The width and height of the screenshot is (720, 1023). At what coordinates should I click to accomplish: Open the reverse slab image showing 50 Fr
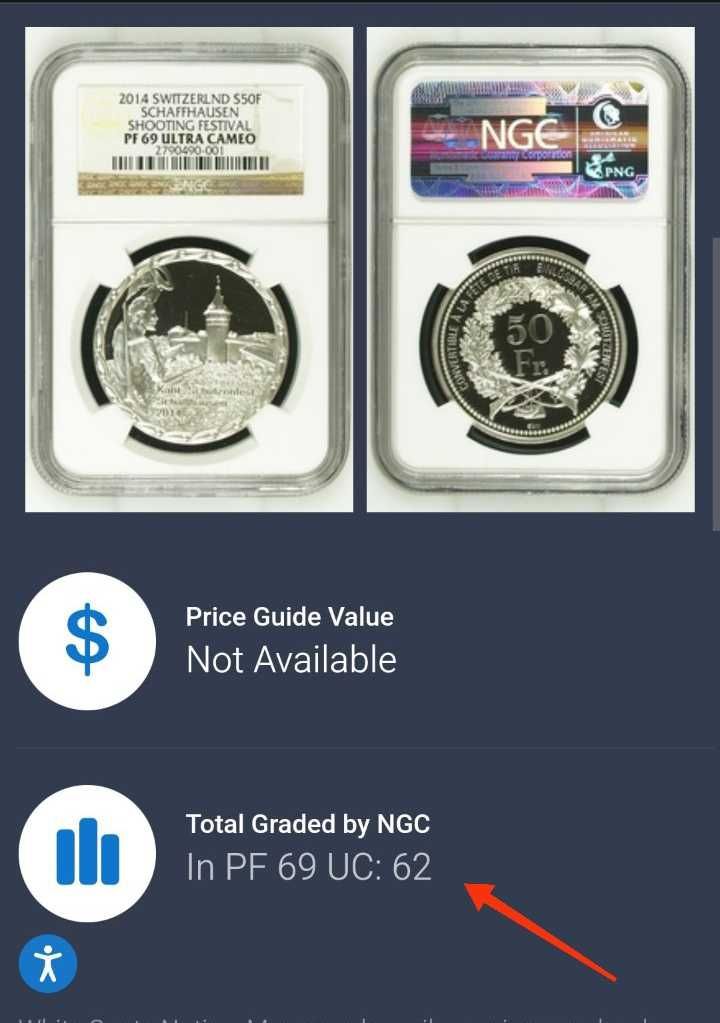point(530,270)
